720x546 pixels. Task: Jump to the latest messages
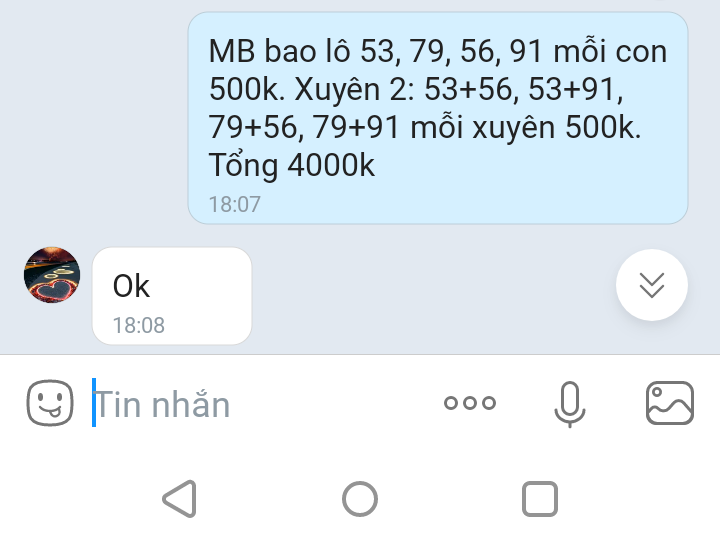coord(652,285)
